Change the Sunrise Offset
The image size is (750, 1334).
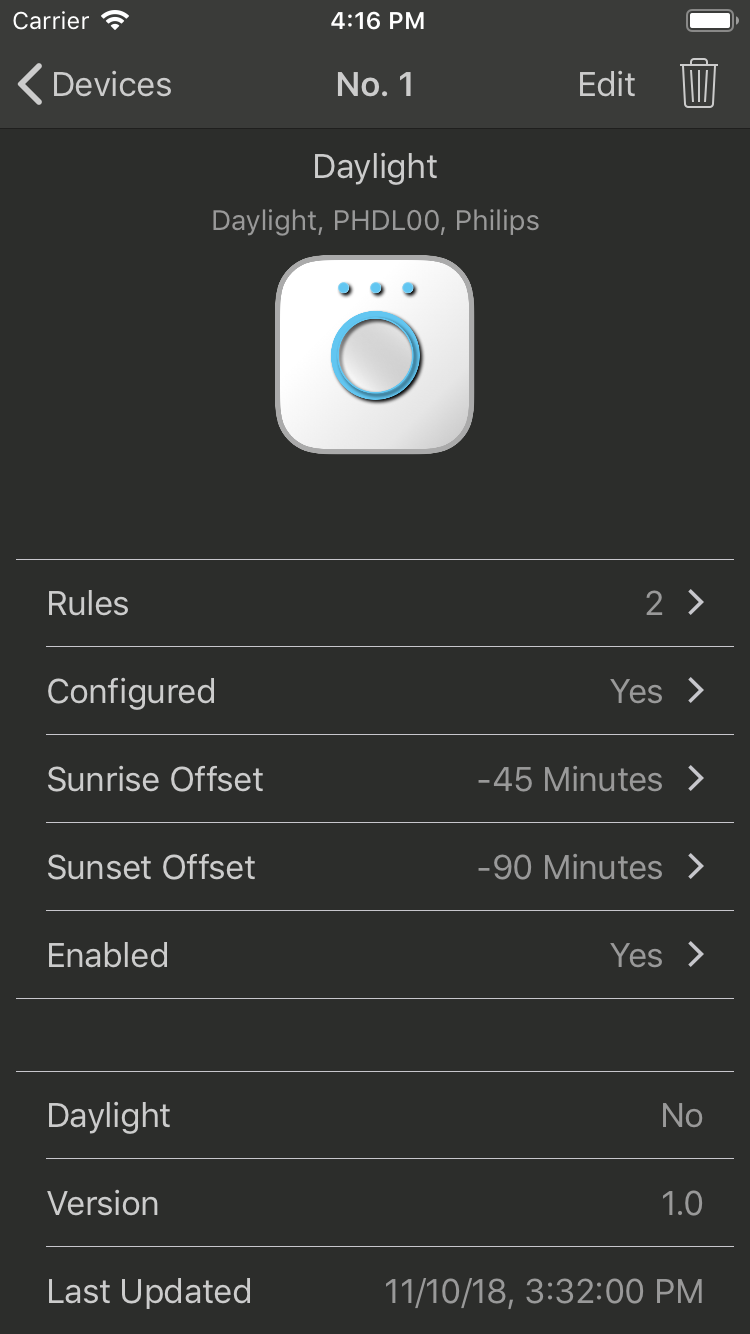[x=375, y=779]
